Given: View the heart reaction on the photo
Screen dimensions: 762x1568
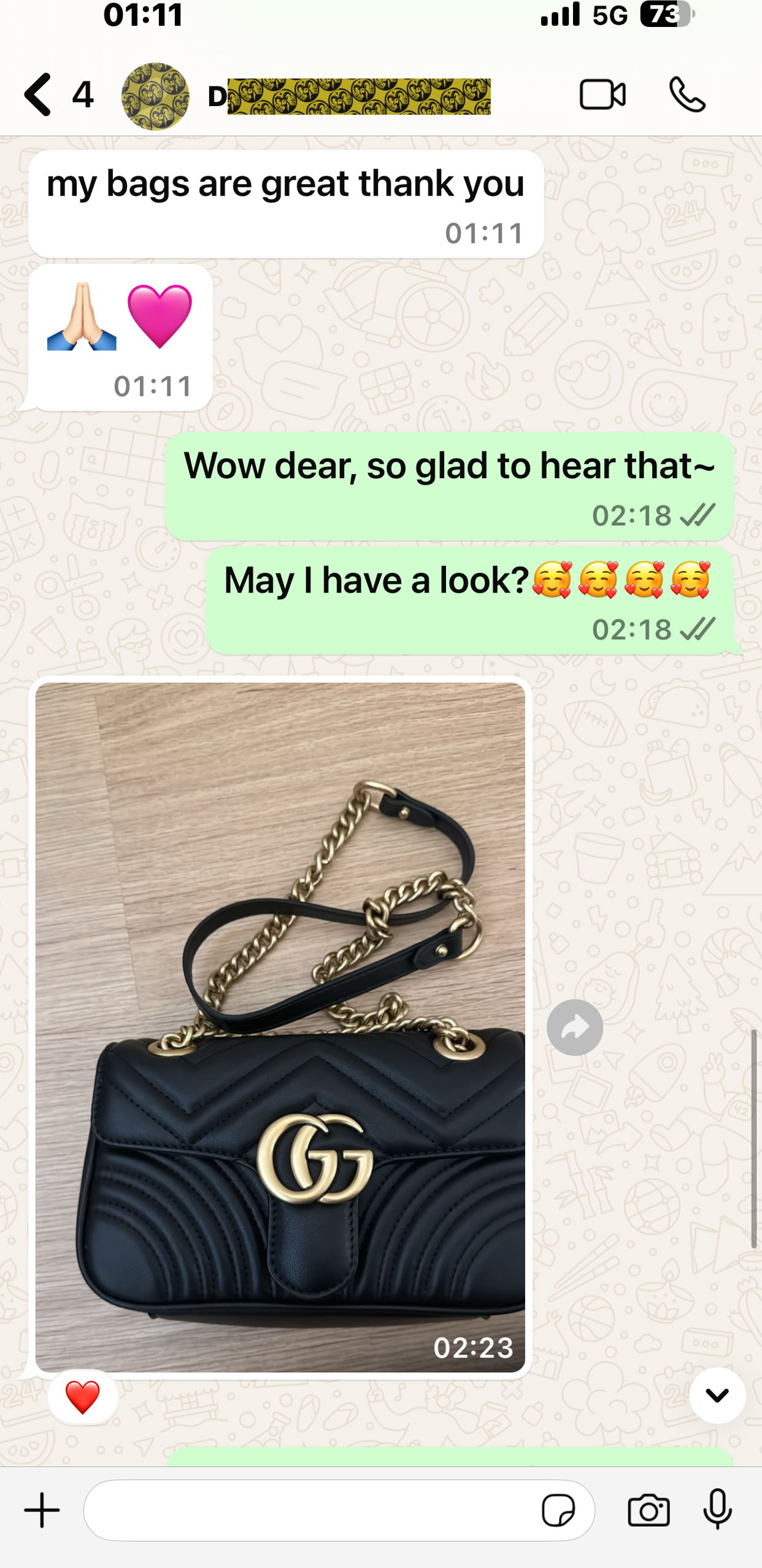Looking at the screenshot, I should (x=83, y=1397).
